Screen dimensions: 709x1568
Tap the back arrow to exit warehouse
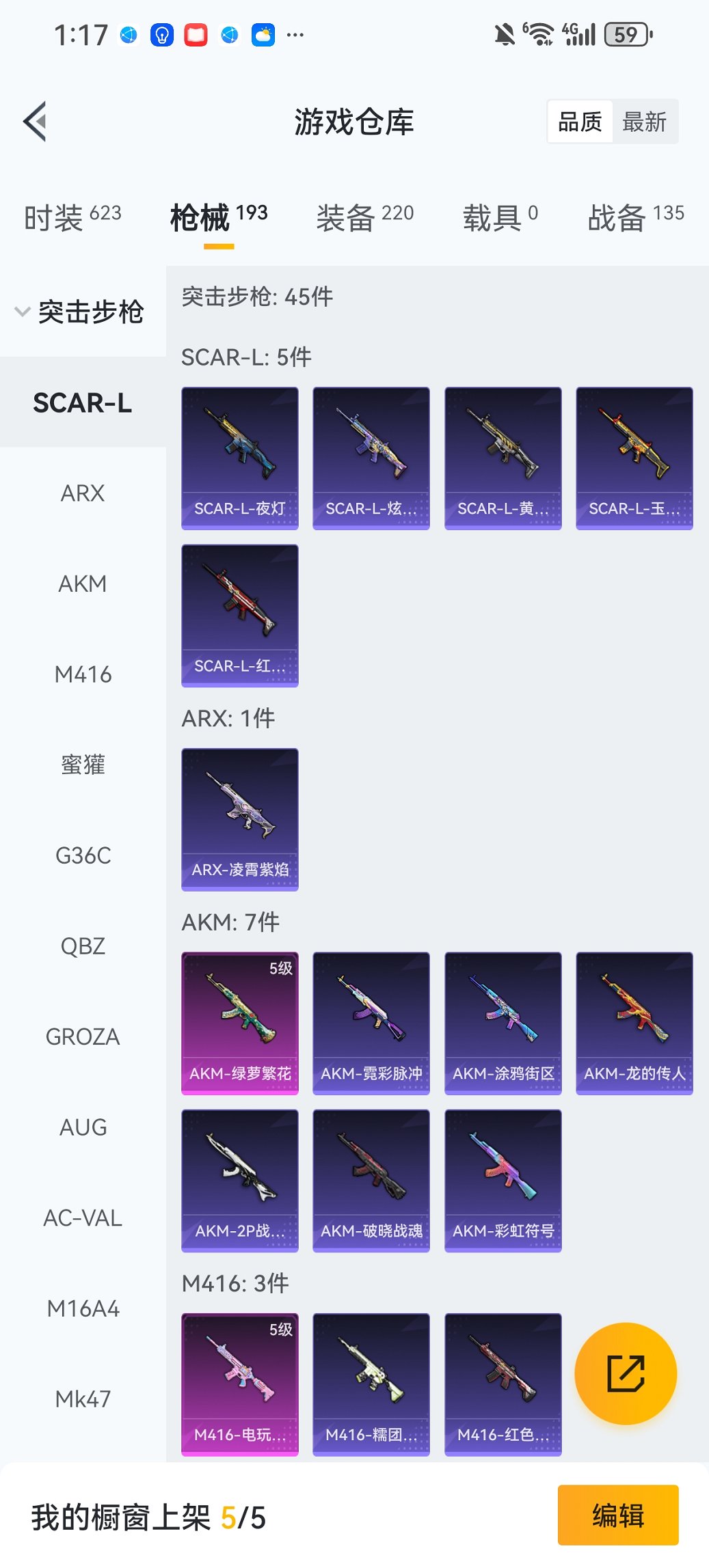point(36,120)
